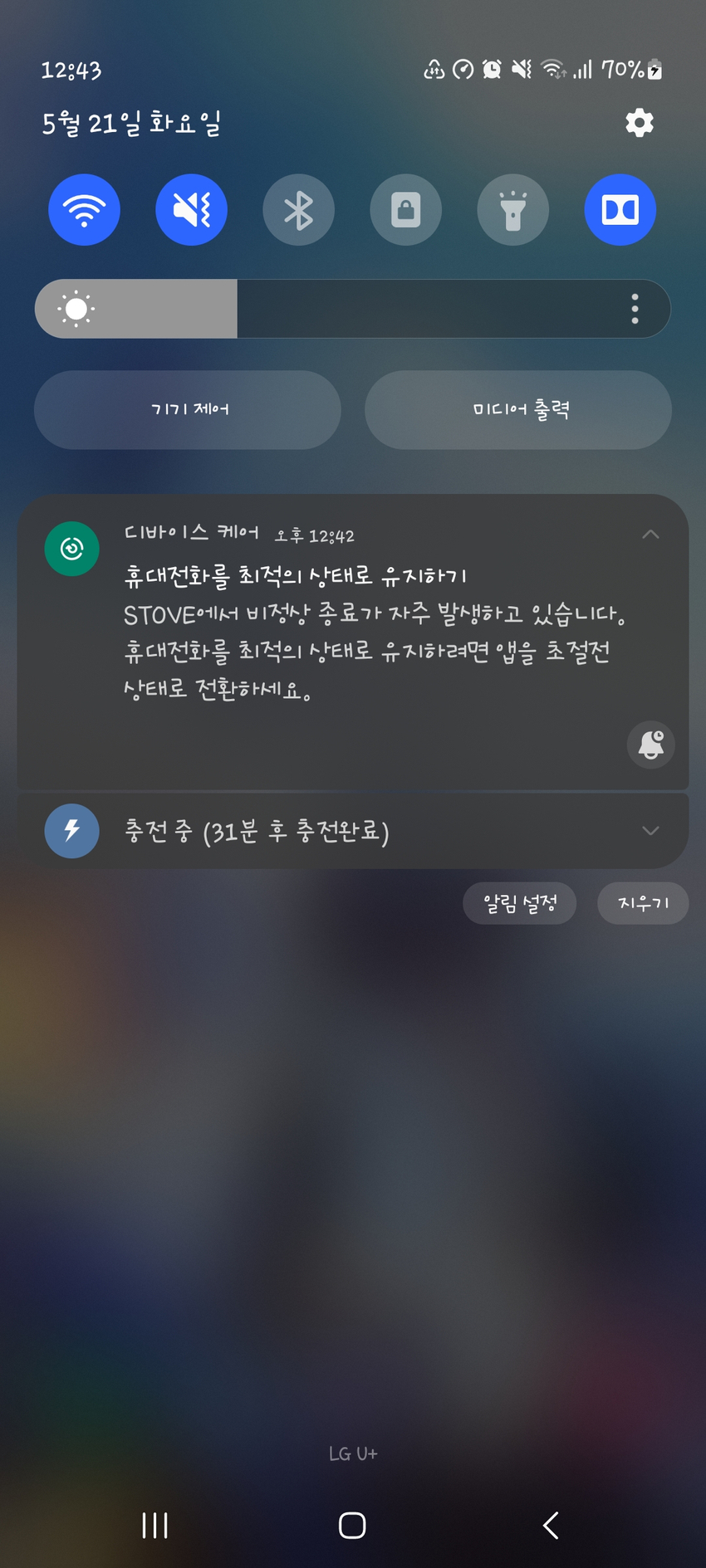Toggle the mute sound mode tile
The height and width of the screenshot is (1568, 706).
pyautogui.click(x=191, y=210)
